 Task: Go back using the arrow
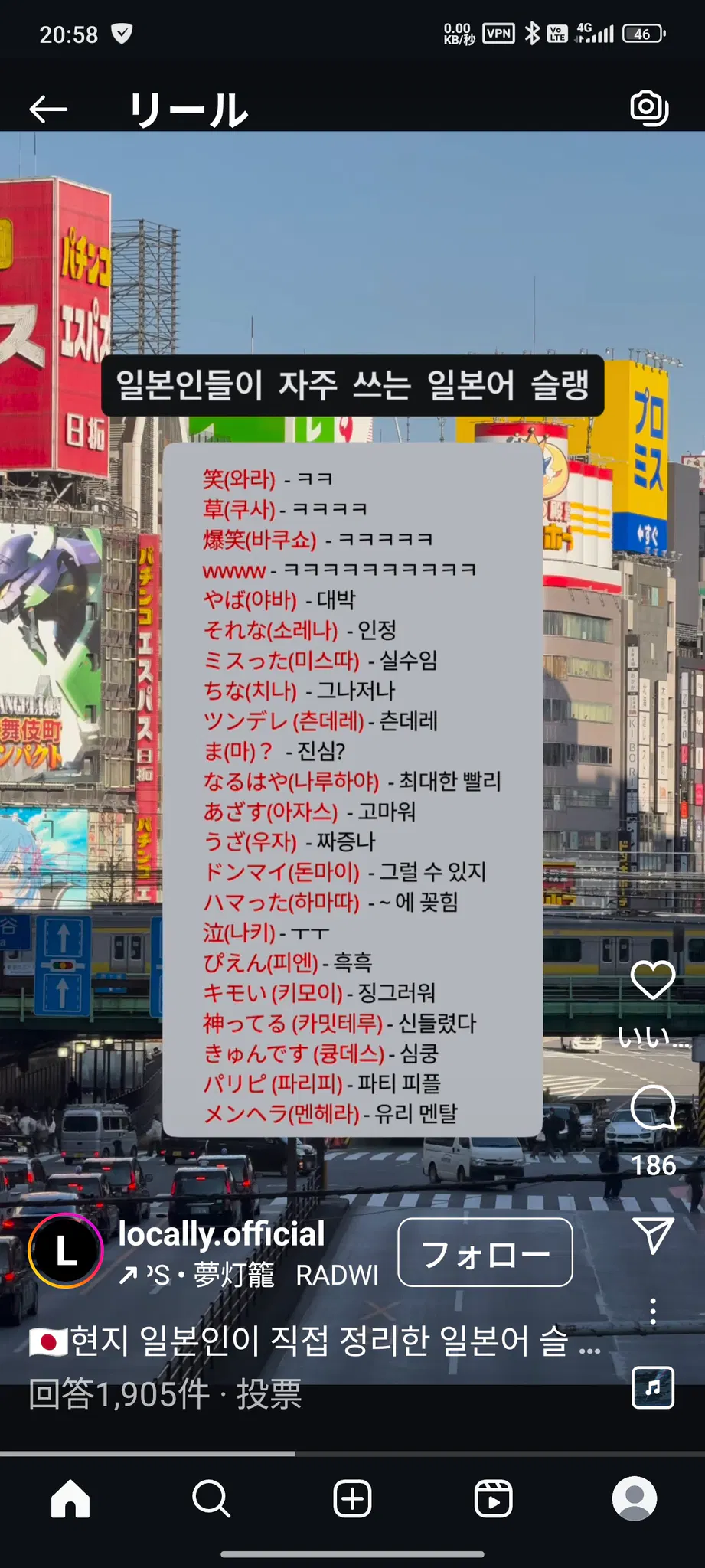point(48,109)
